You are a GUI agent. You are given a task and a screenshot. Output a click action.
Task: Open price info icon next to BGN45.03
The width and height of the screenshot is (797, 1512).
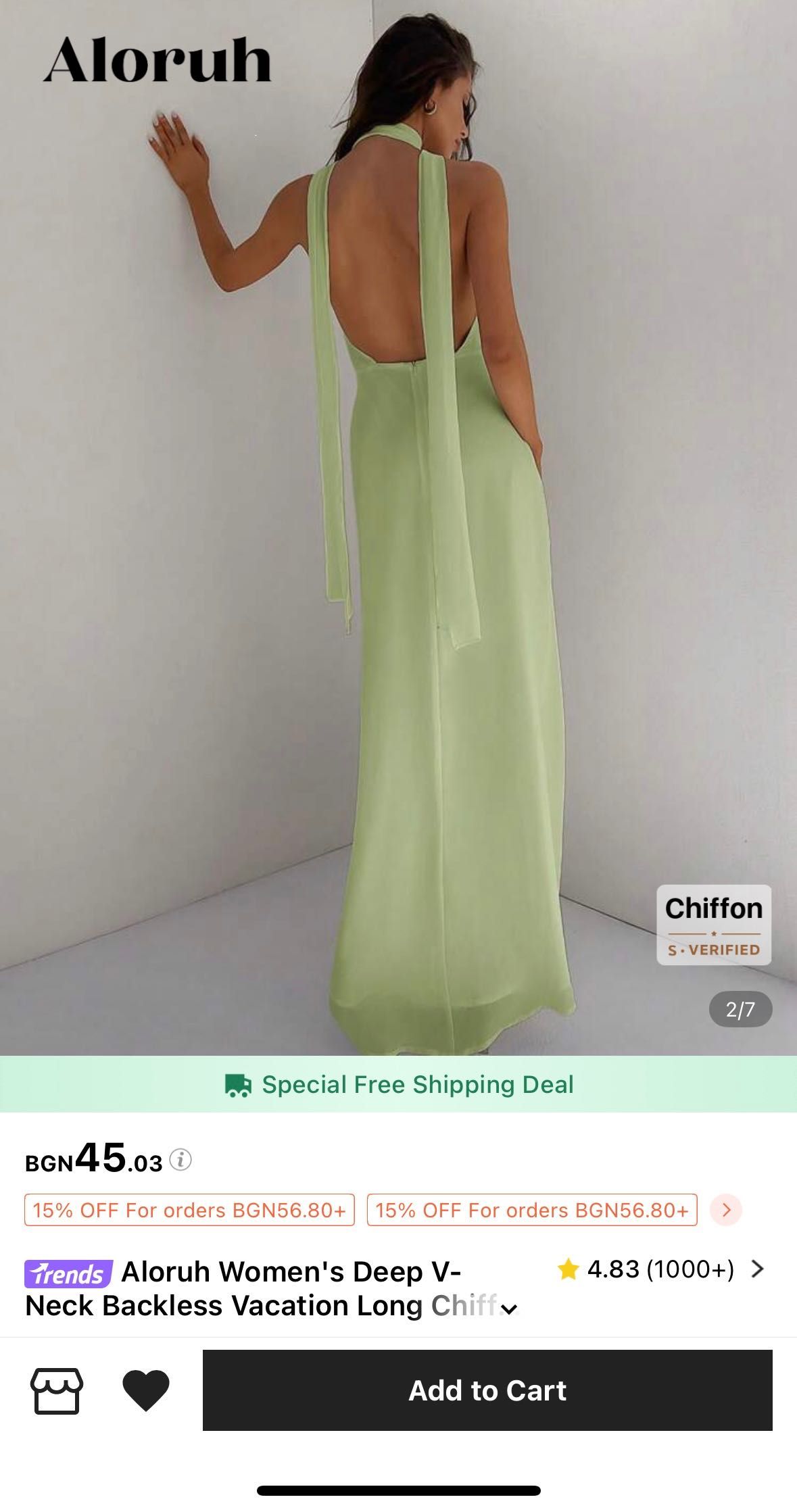pyautogui.click(x=180, y=1160)
